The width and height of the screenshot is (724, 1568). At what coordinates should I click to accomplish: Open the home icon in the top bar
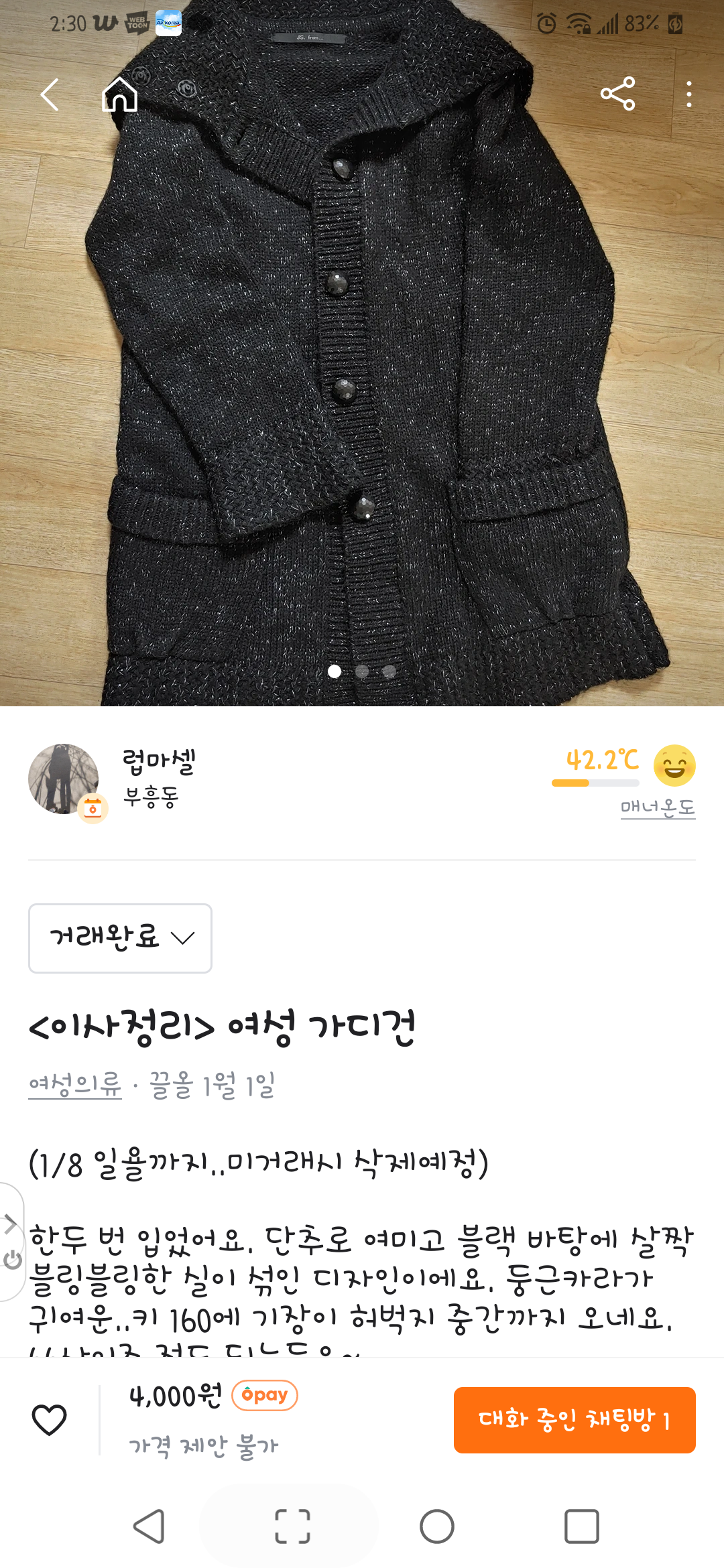(119, 94)
